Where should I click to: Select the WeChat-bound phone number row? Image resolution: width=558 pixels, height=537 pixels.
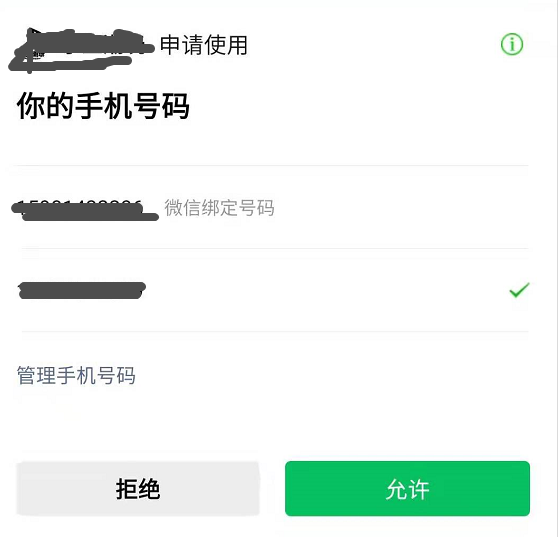pos(272,207)
